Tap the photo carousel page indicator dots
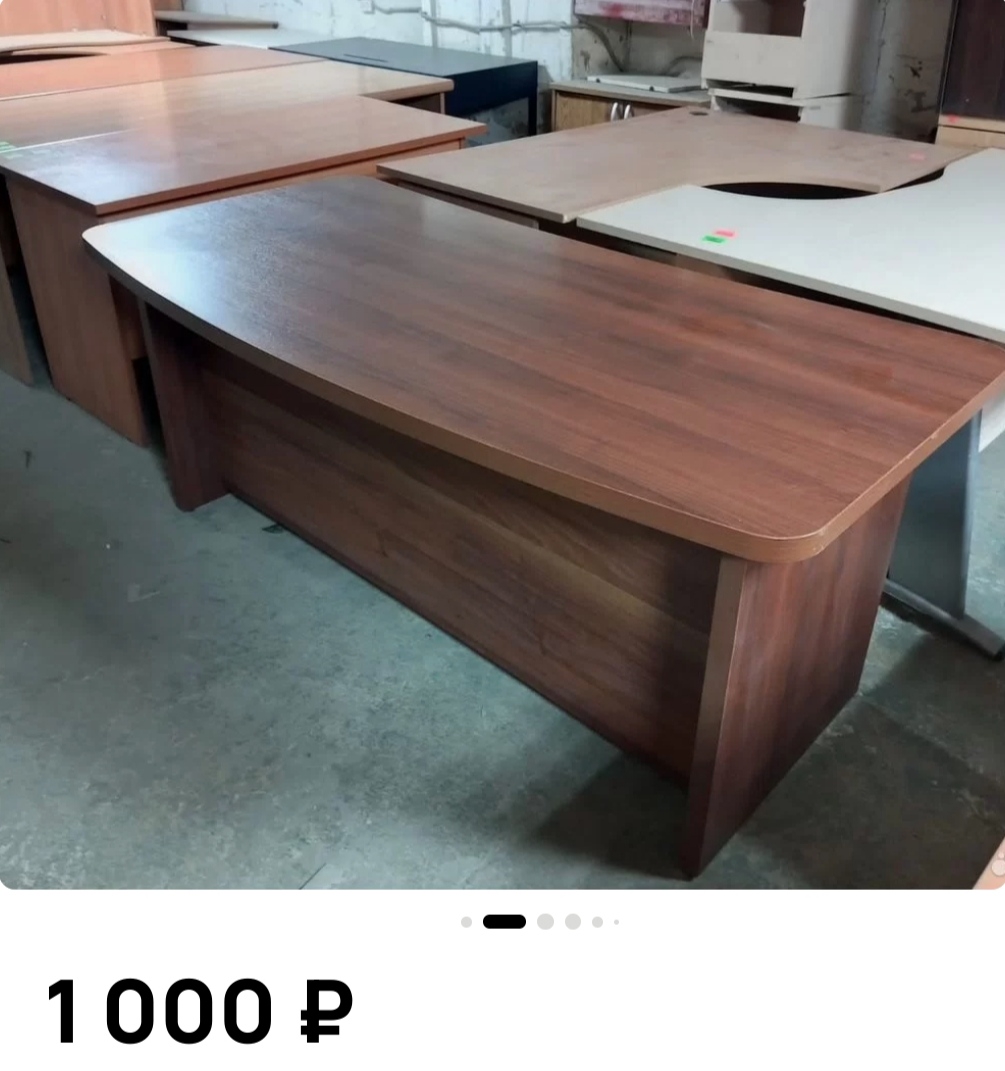 [x=540, y=921]
